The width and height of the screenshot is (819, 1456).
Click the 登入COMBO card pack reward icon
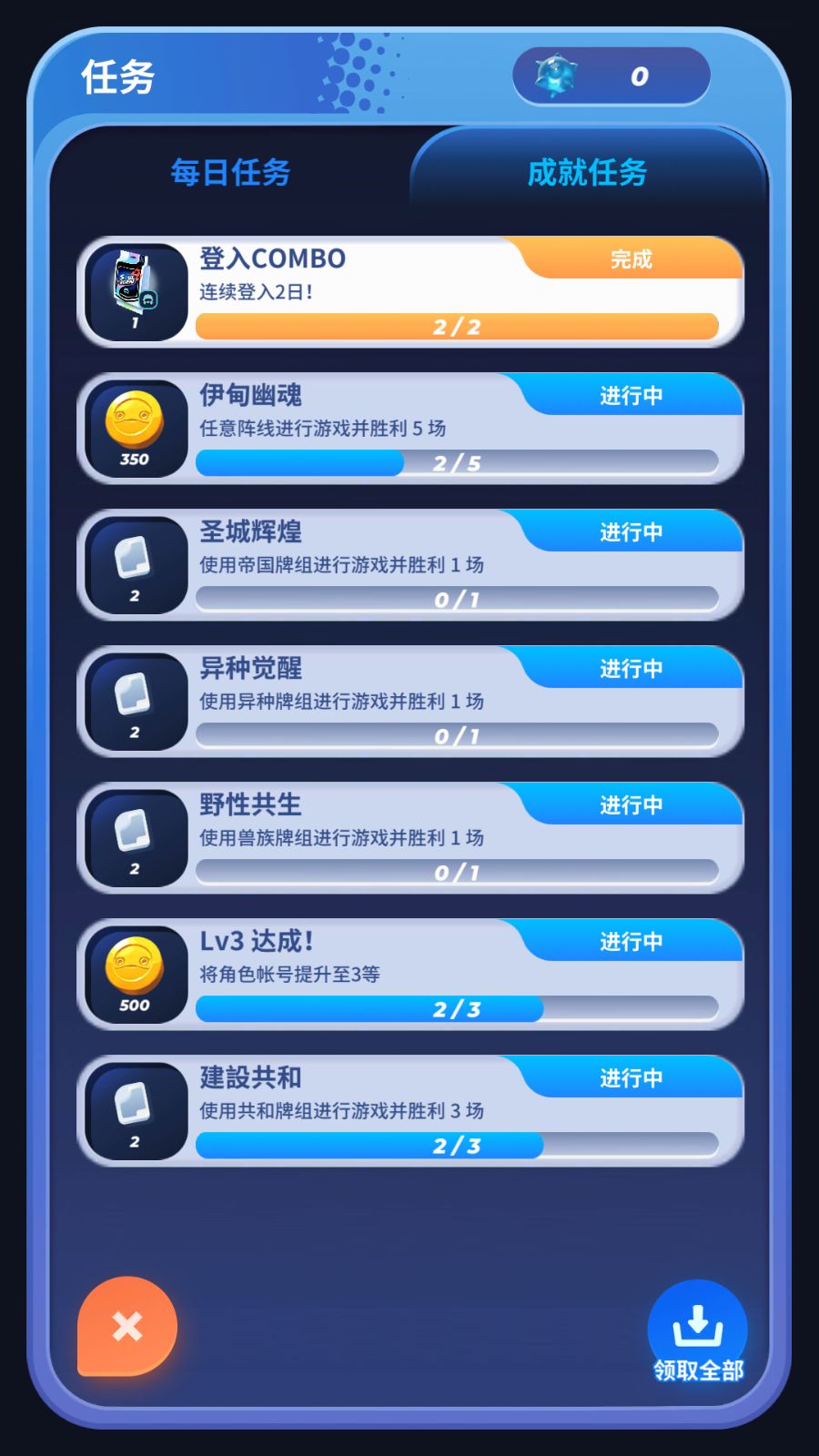(x=135, y=289)
